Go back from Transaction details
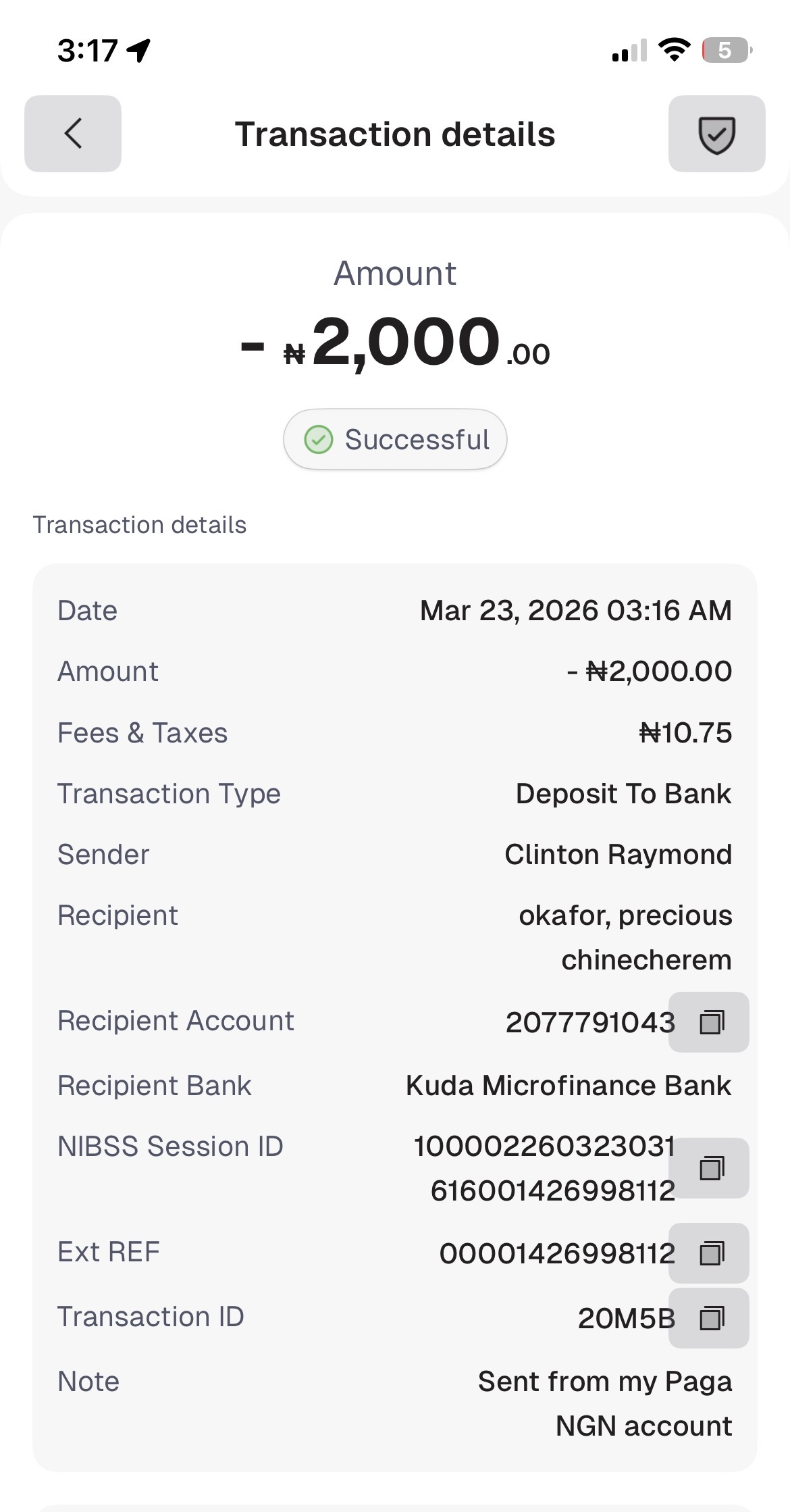The image size is (790, 1512). pos(73,134)
